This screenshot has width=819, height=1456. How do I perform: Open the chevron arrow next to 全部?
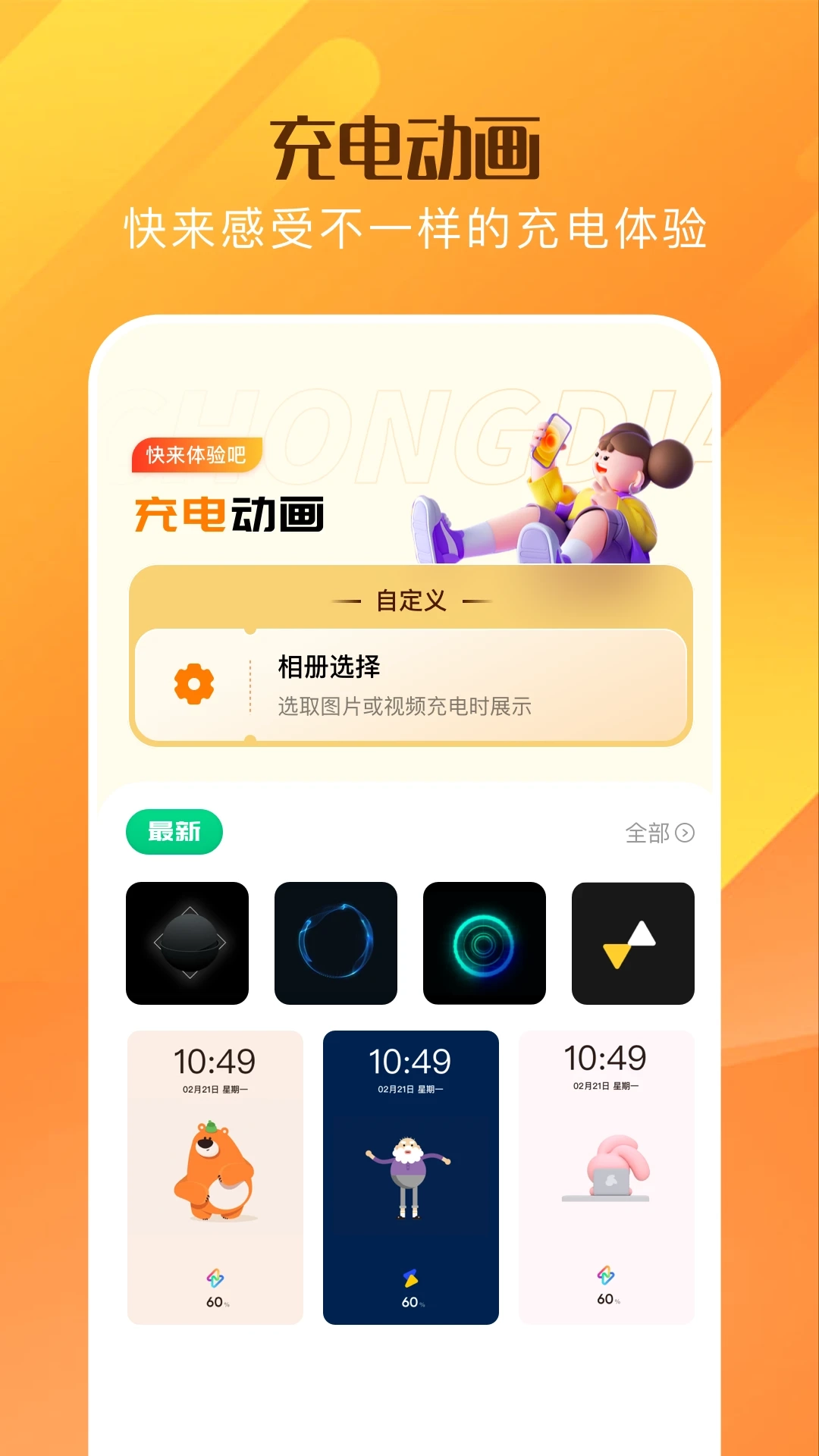(685, 832)
